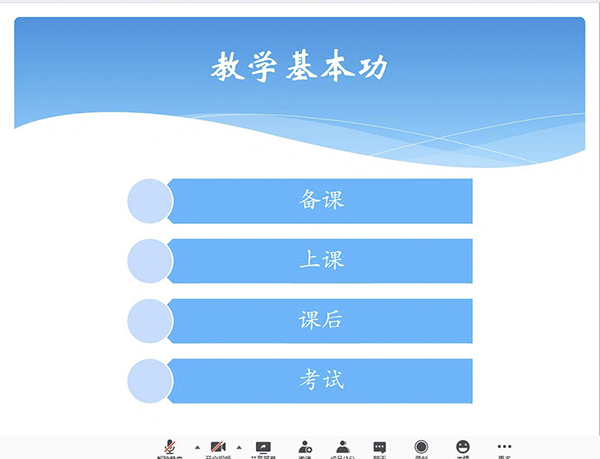Start recording the meeting
The image size is (600, 459).
pyautogui.click(x=421, y=447)
